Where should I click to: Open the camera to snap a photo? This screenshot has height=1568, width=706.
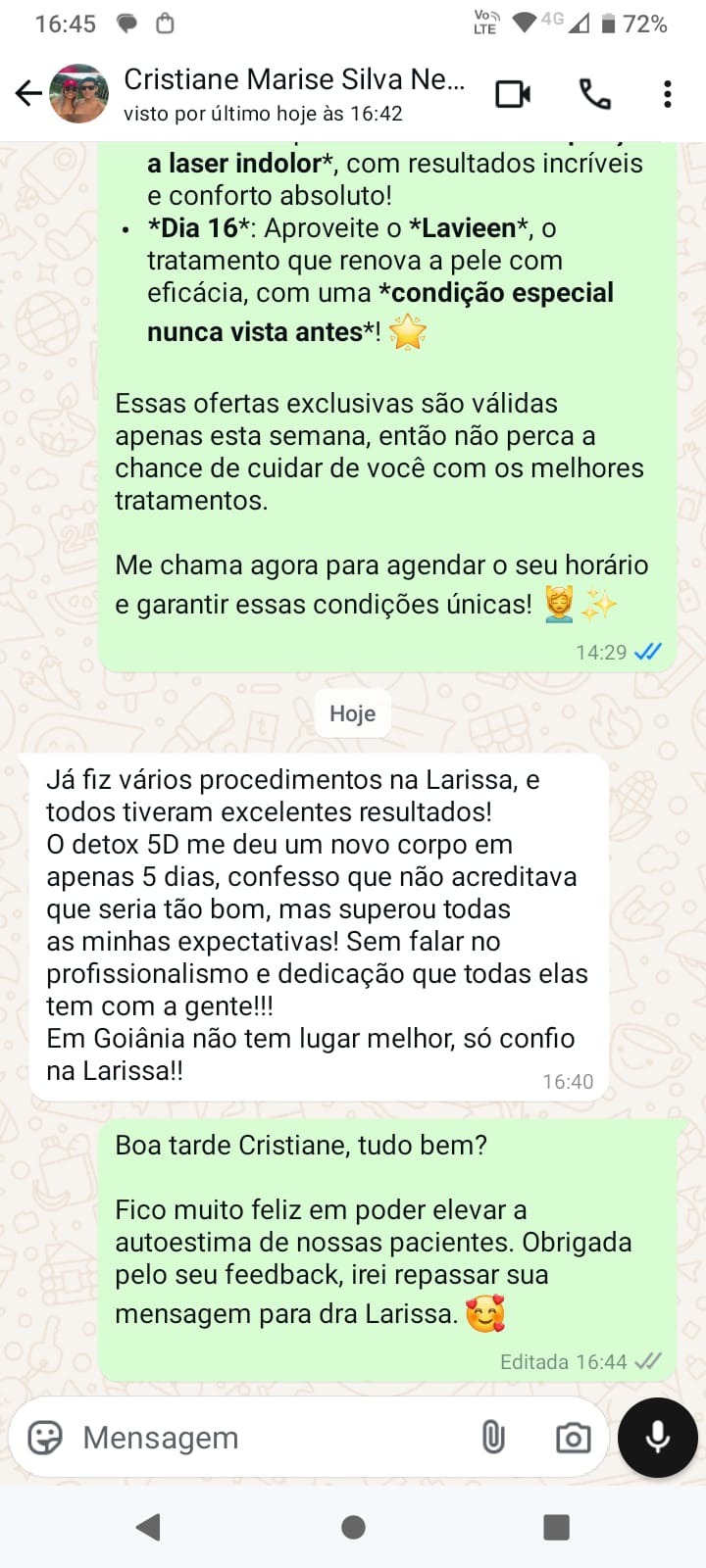575,1438
